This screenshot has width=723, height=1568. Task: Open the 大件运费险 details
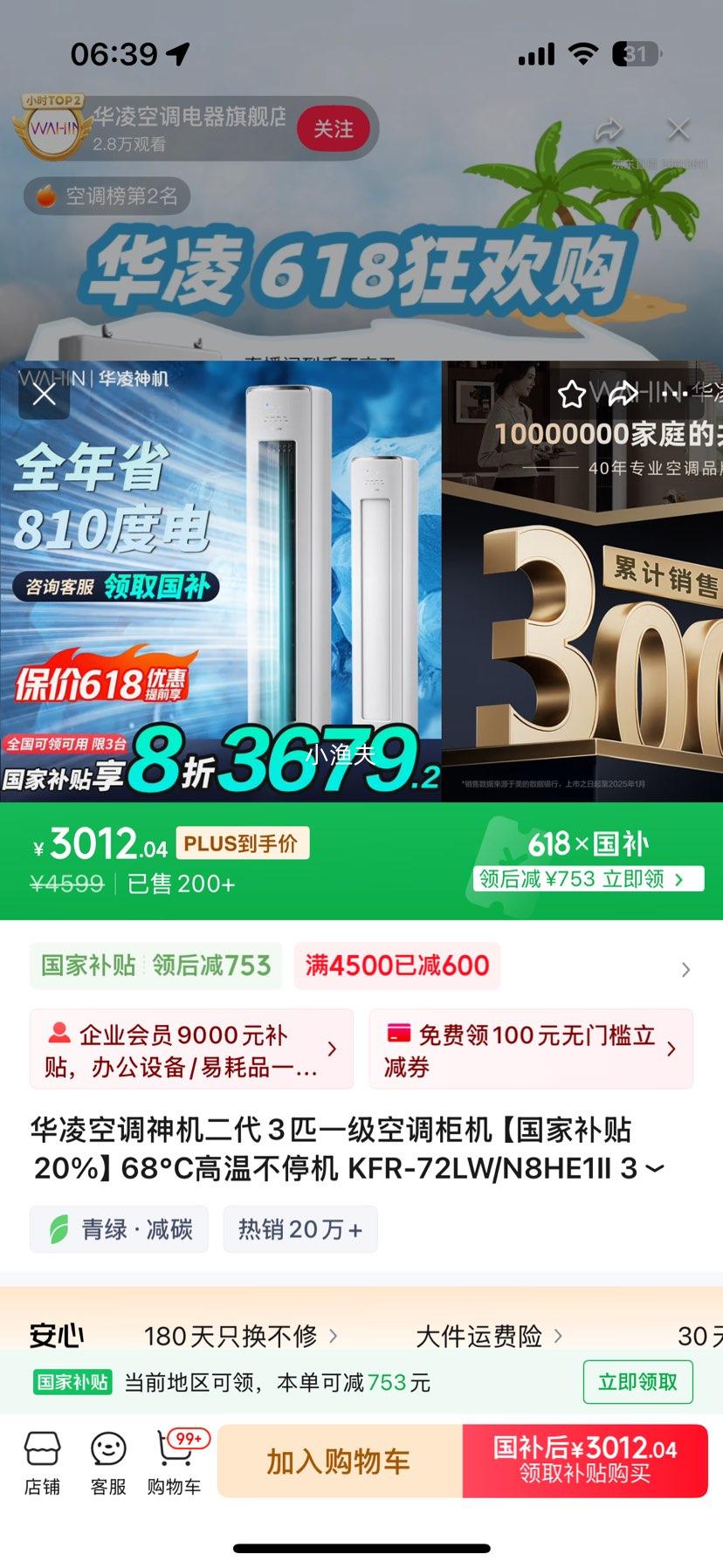pos(488,1336)
